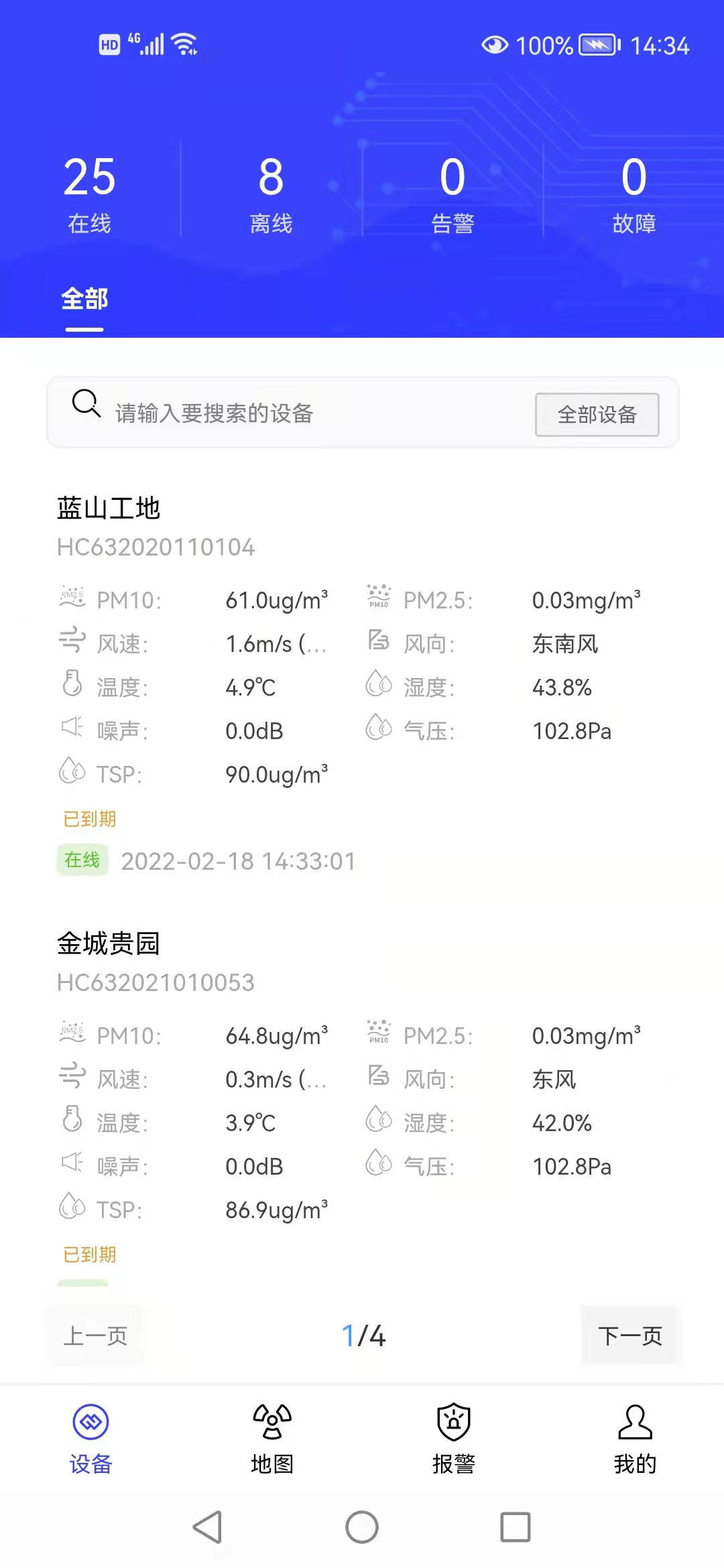Switch to the 地图 tab
This screenshot has width=724, height=1568.
pyautogui.click(x=271, y=1437)
